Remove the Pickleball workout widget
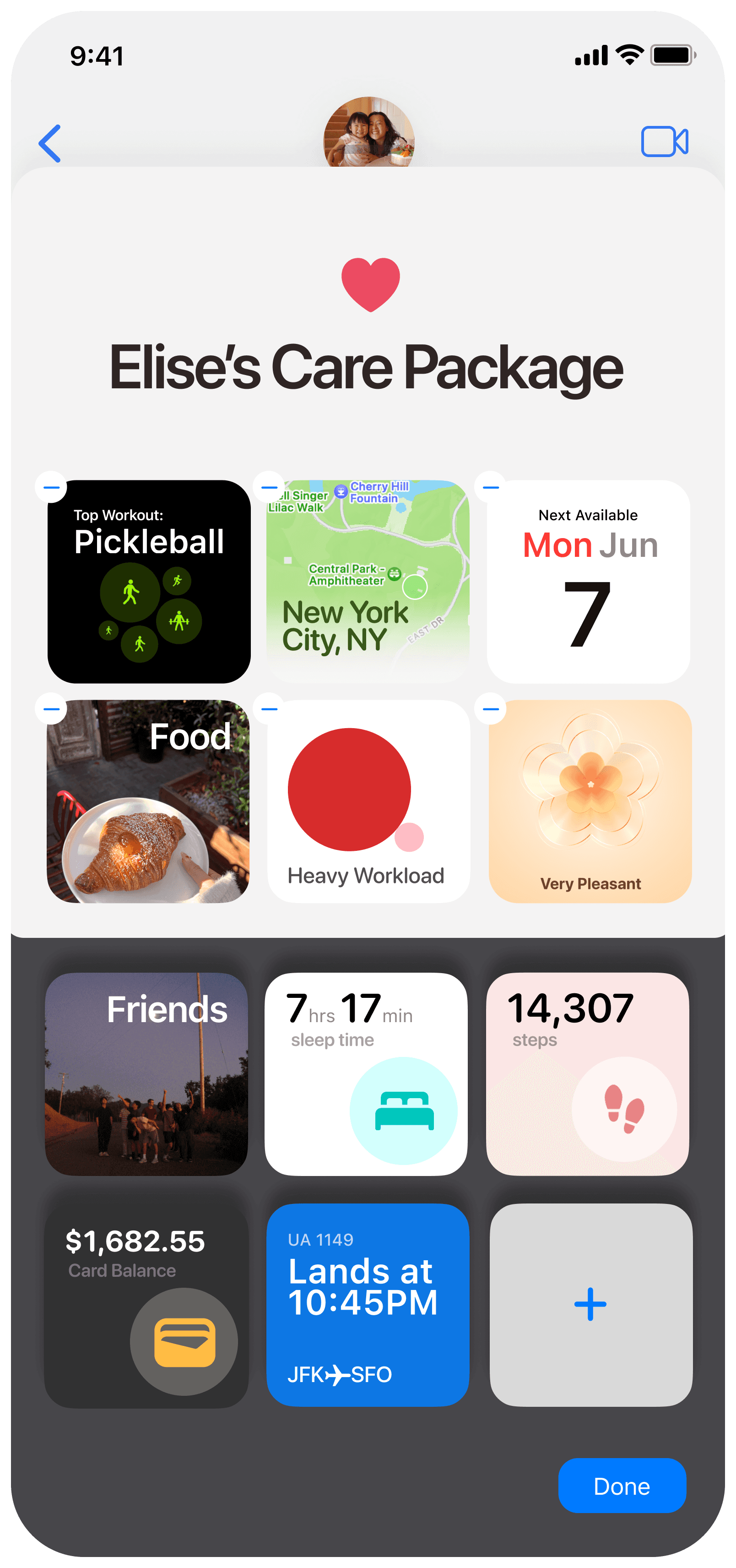Image resolution: width=736 pixels, height=1568 pixels. [x=51, y=487]
